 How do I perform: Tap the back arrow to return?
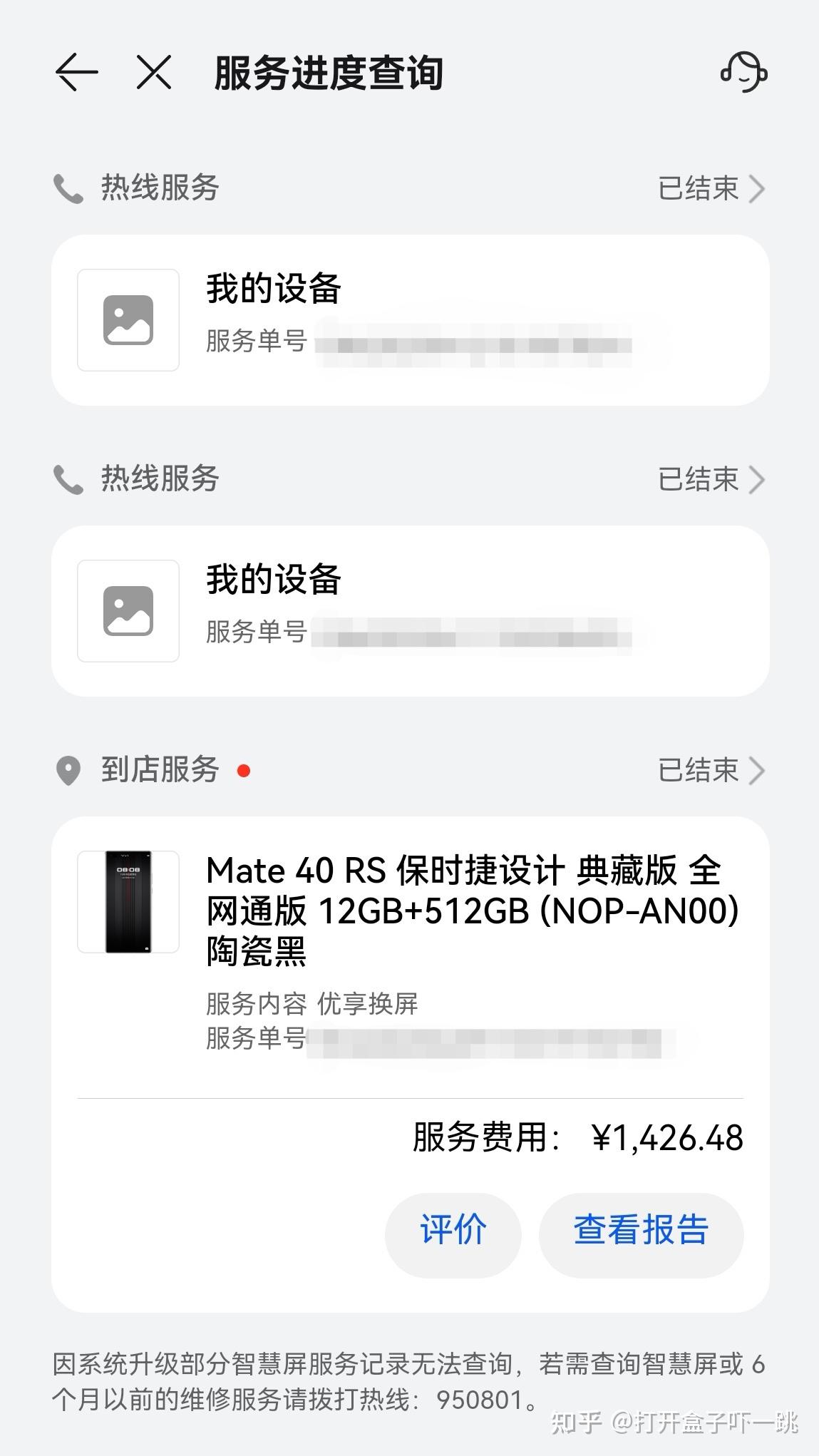[76, 72]
